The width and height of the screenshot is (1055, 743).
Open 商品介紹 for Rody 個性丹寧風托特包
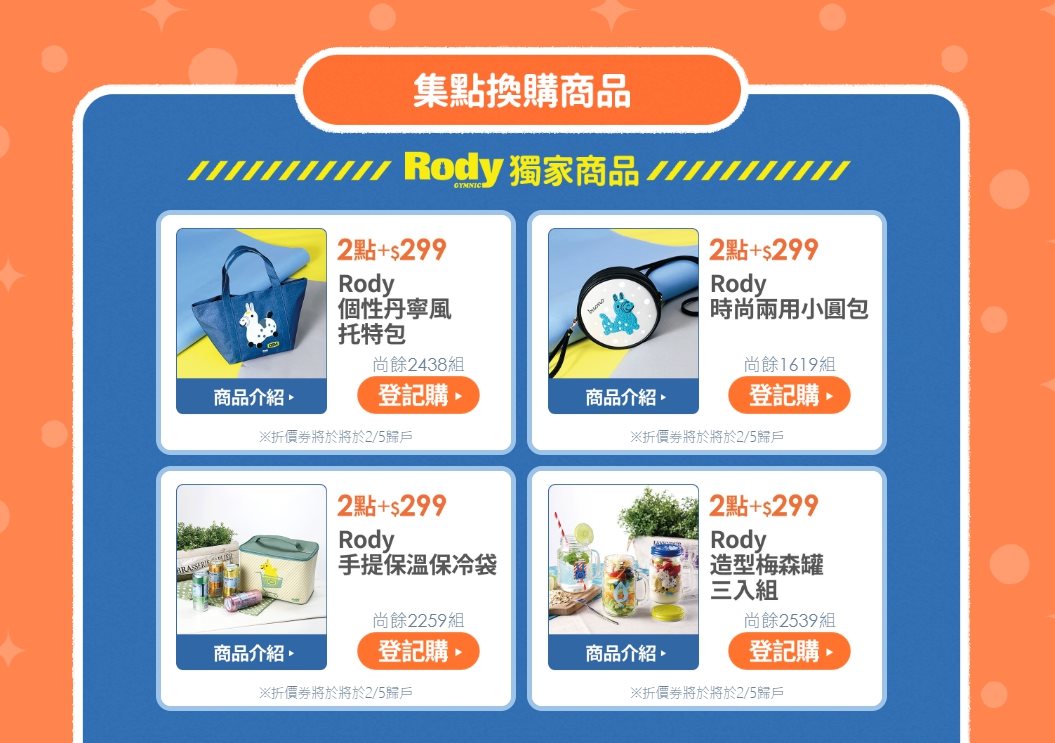point(252,397)
